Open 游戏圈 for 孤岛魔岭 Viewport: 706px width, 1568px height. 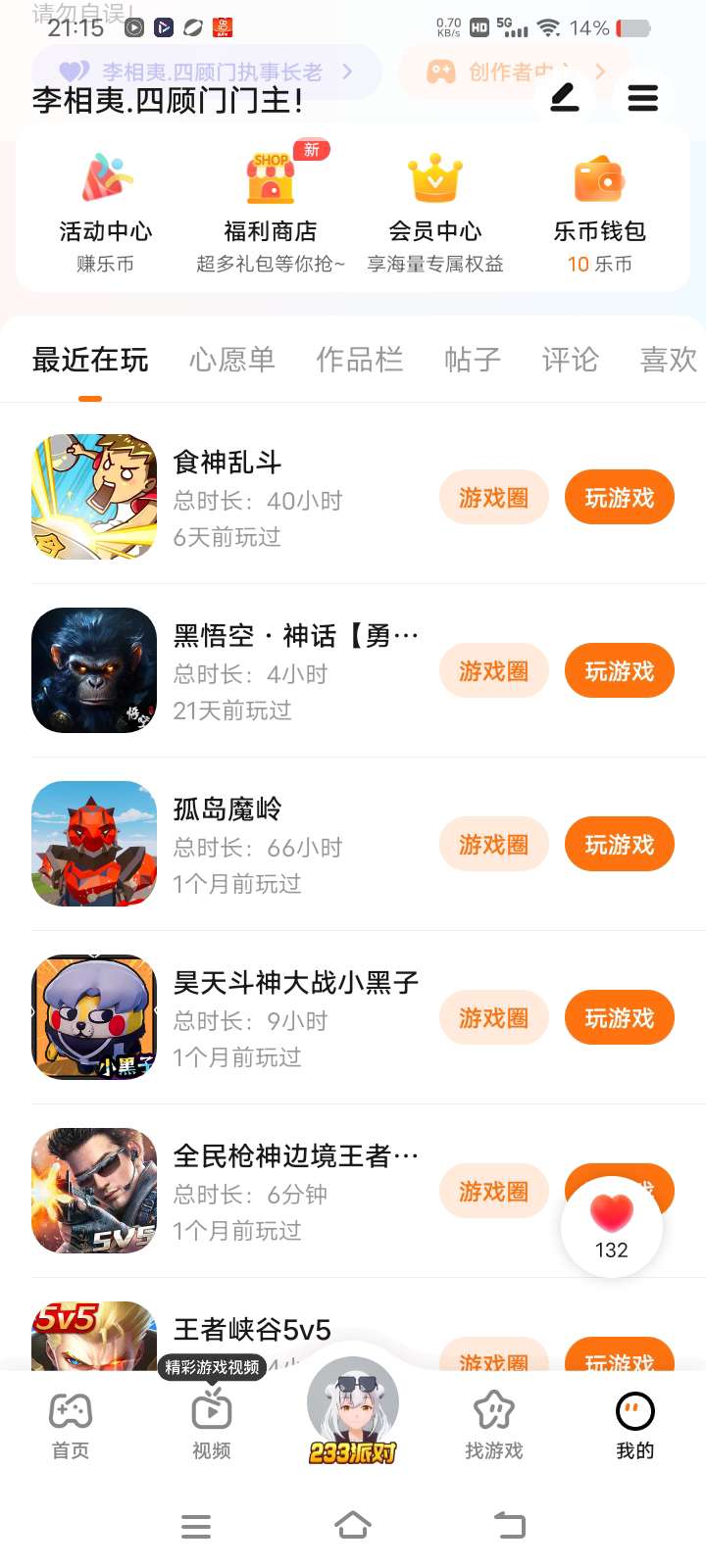pyautogui.click(x=493, y=845)
